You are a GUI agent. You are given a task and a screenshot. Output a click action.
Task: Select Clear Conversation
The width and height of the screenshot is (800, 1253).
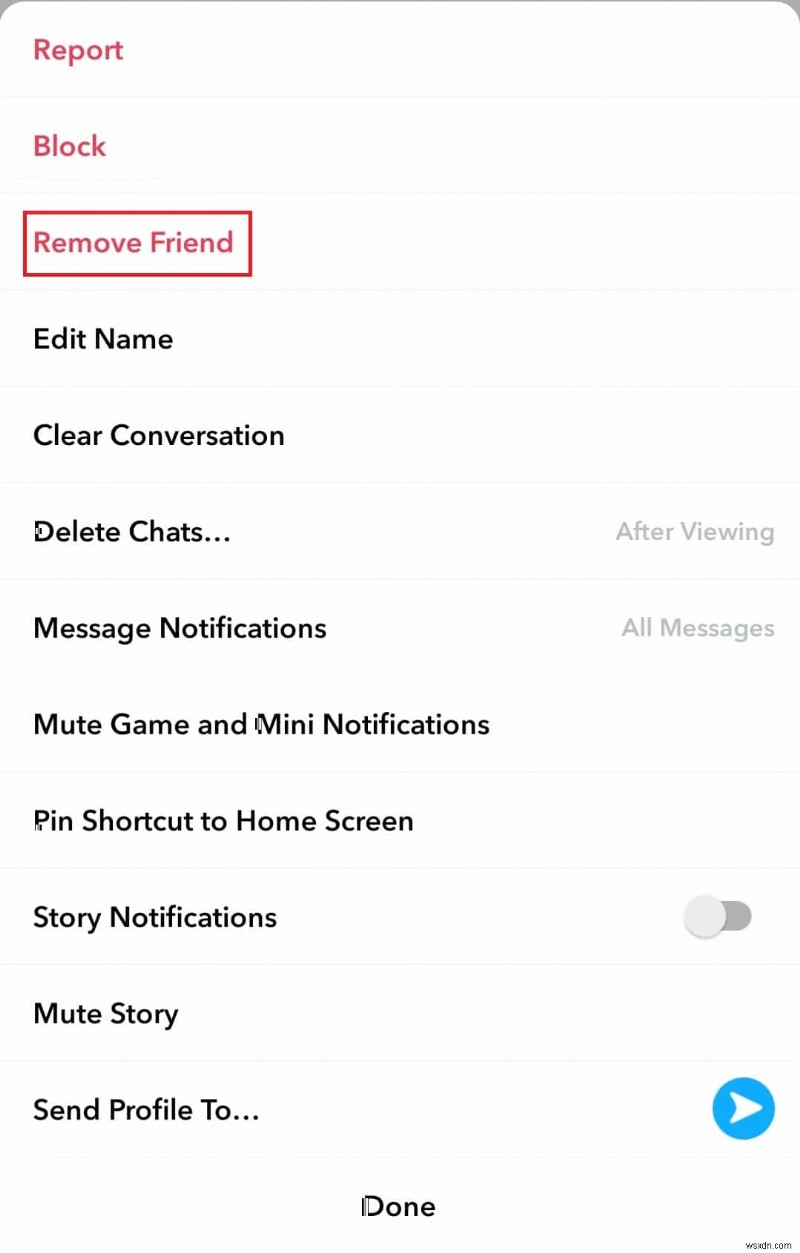(x=158, y=435)
